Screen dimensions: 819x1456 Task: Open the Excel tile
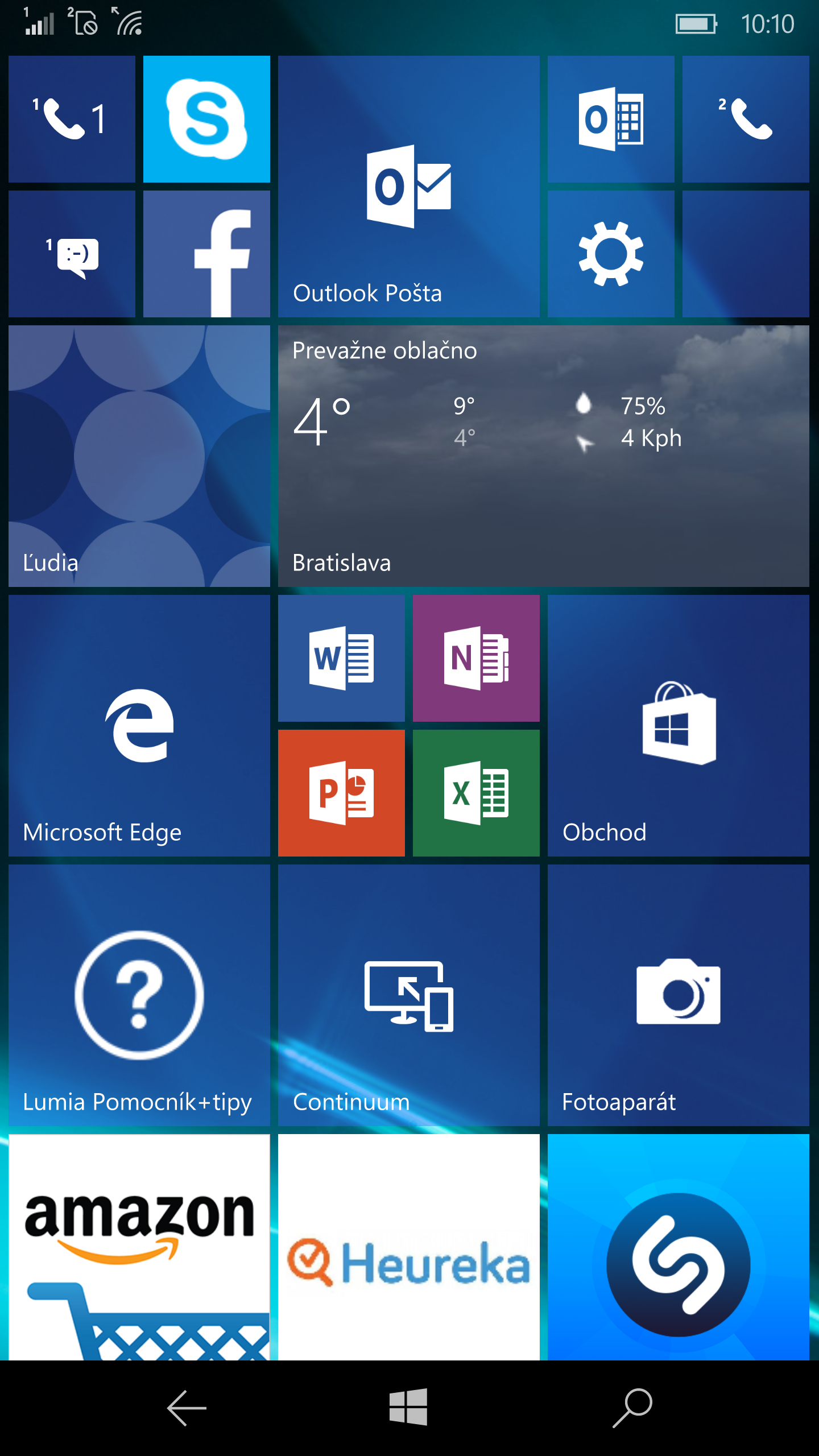point(476,793)
